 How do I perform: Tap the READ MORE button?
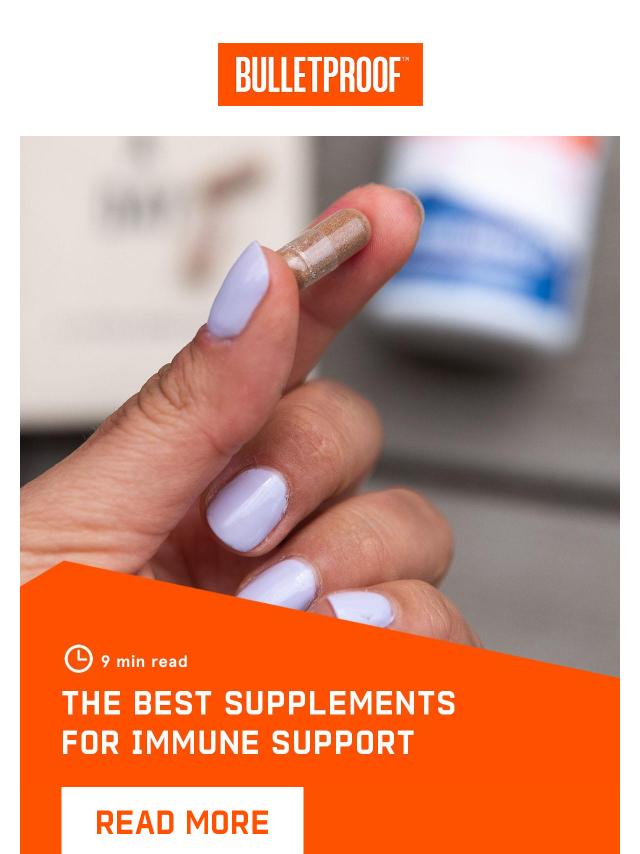pos(182,822)
